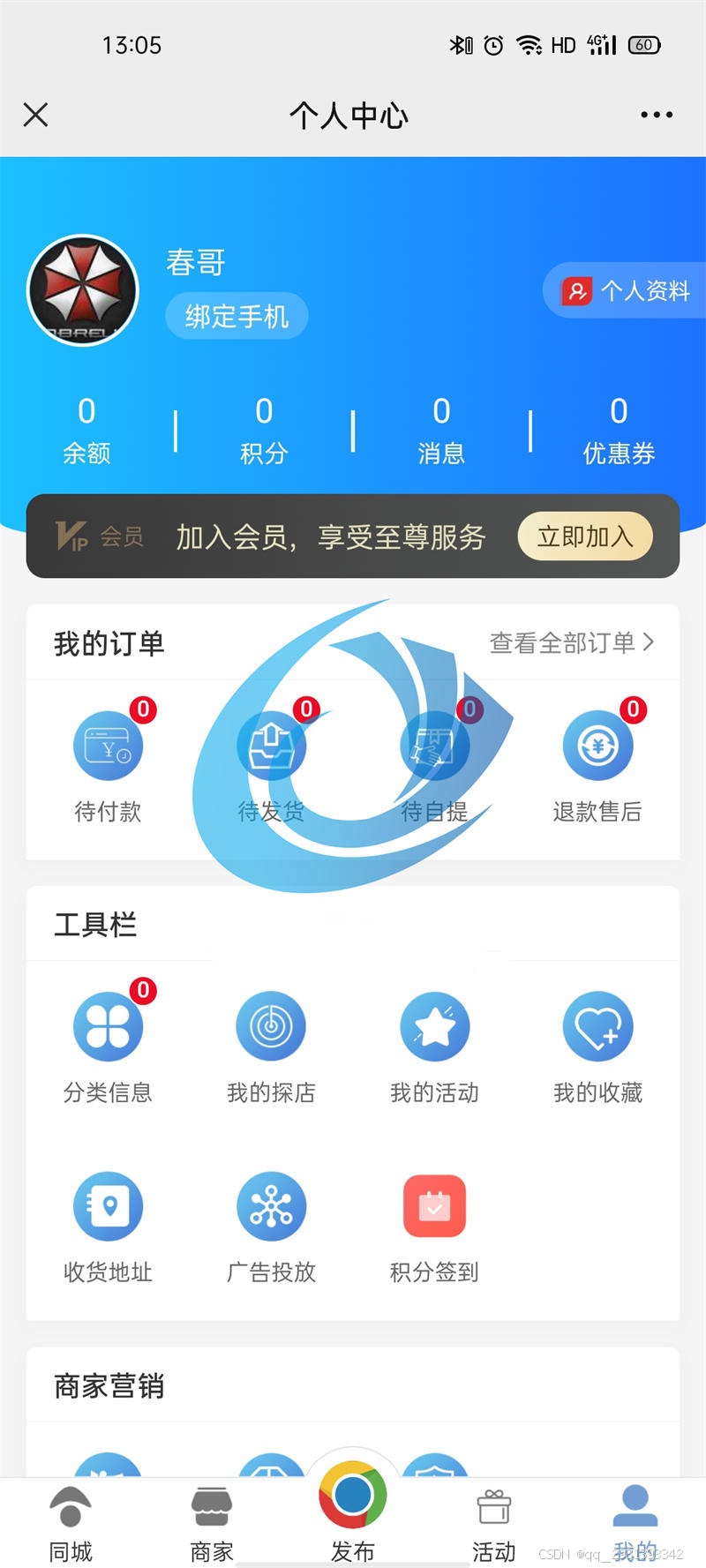Open the top-right more options menu

[656, 115]
